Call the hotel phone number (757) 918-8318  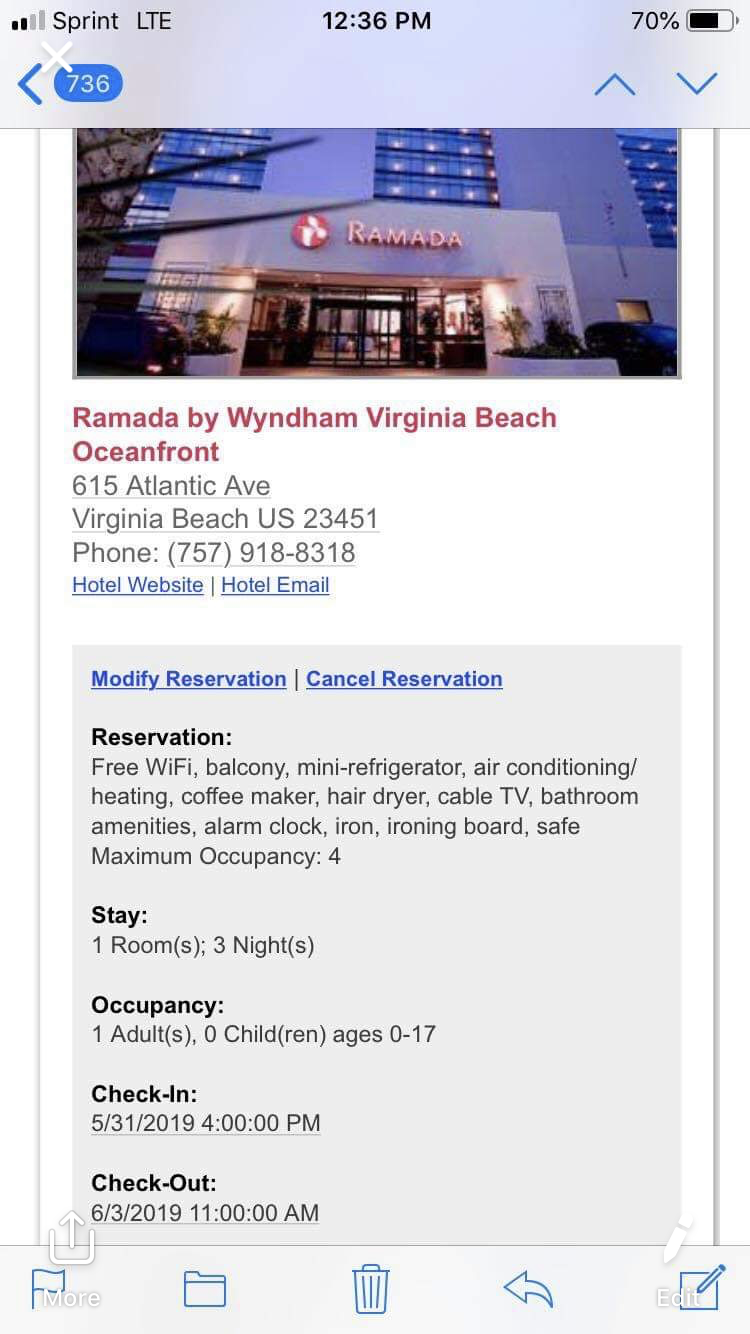[x=261, y=553]
